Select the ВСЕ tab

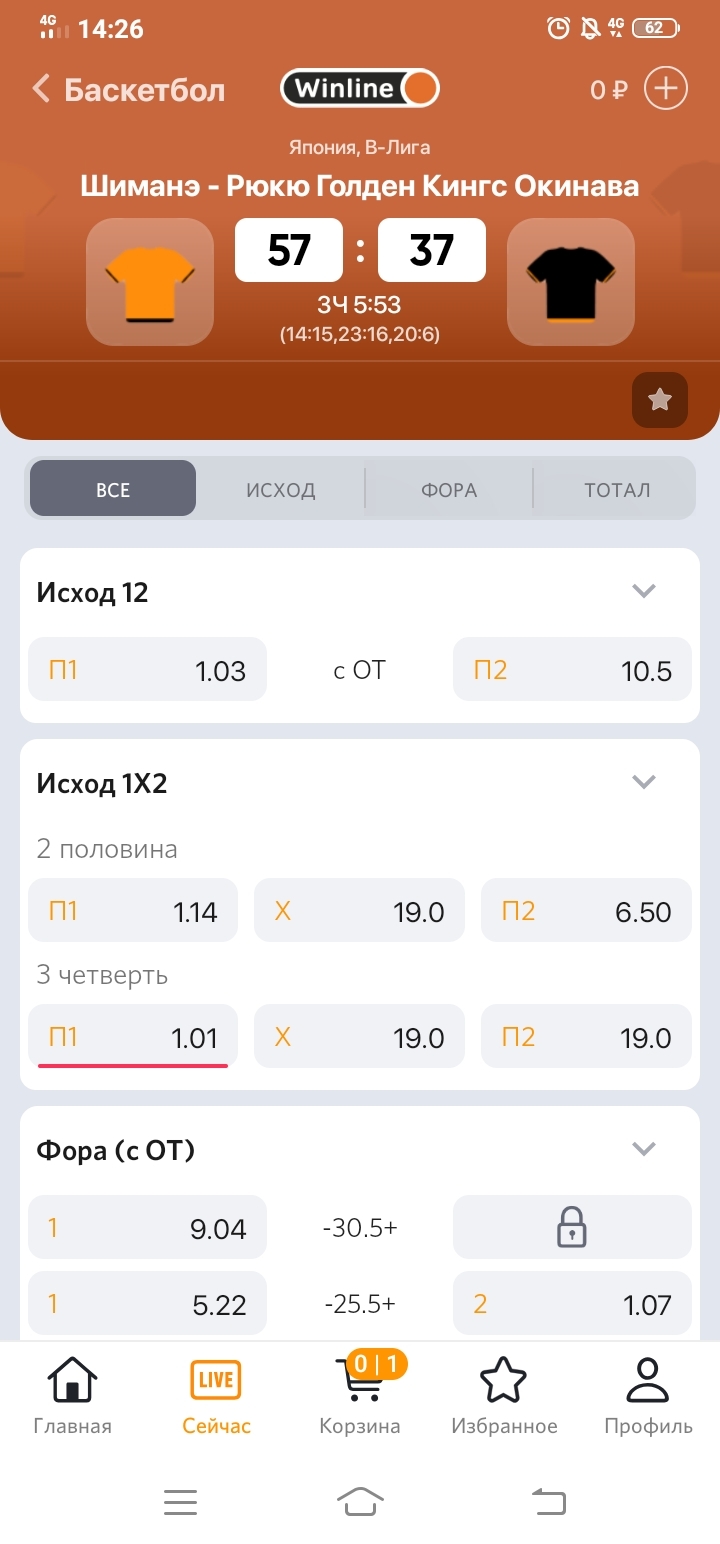[x=113, y=489]
